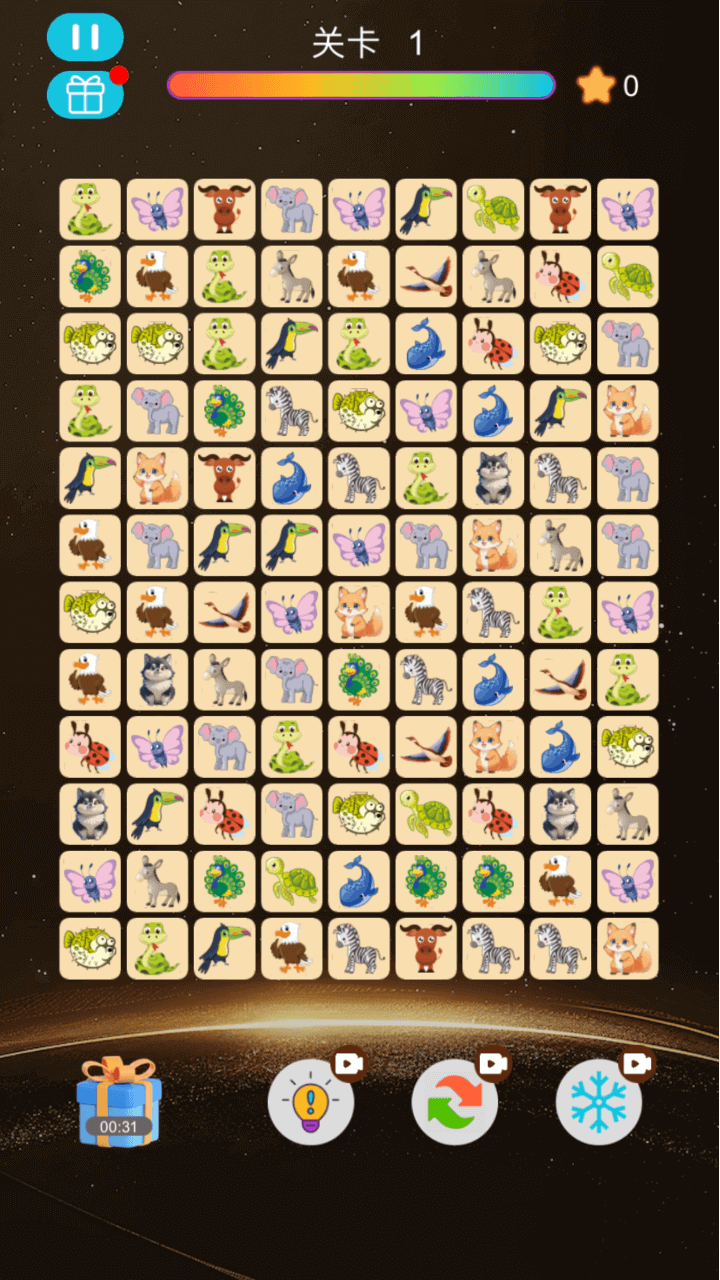720x1280 pixels.
Task: Pause the game
Action: click(85, 37)
